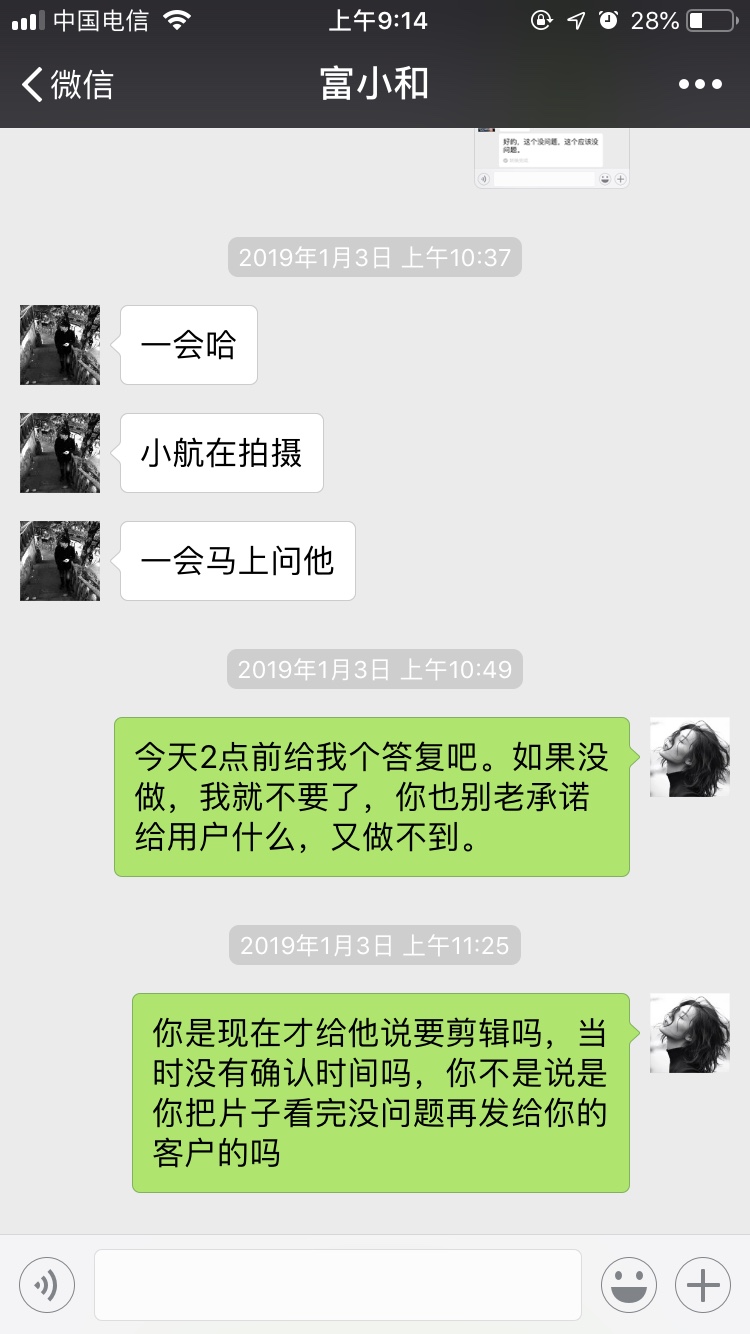Open my avatar beside 你是现在才给他说 message
The width and height of the screenshot is (750, 1334).
coord(690,1033)
